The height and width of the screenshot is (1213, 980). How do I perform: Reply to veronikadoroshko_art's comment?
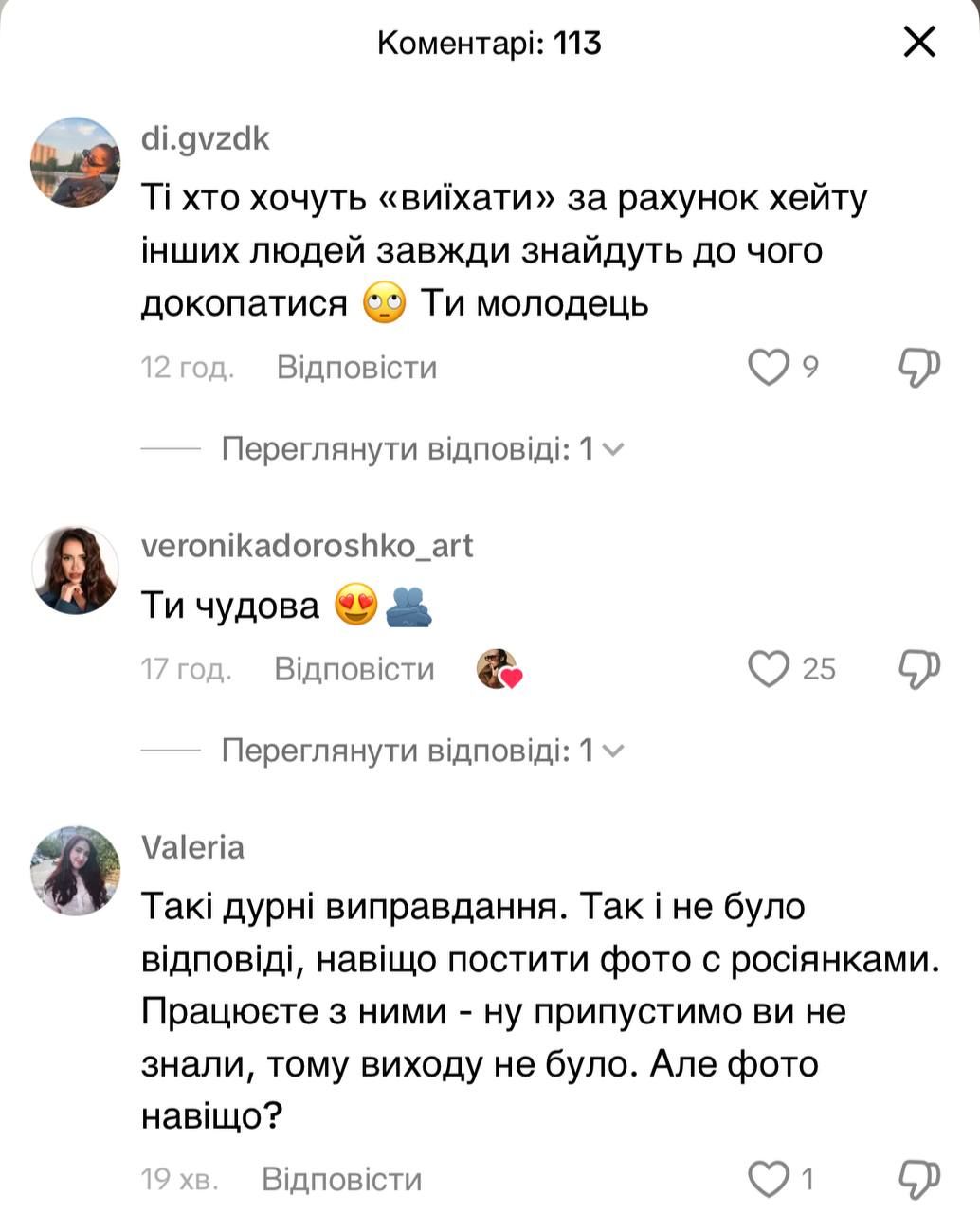pyautogui.click(x=354, y=669)
